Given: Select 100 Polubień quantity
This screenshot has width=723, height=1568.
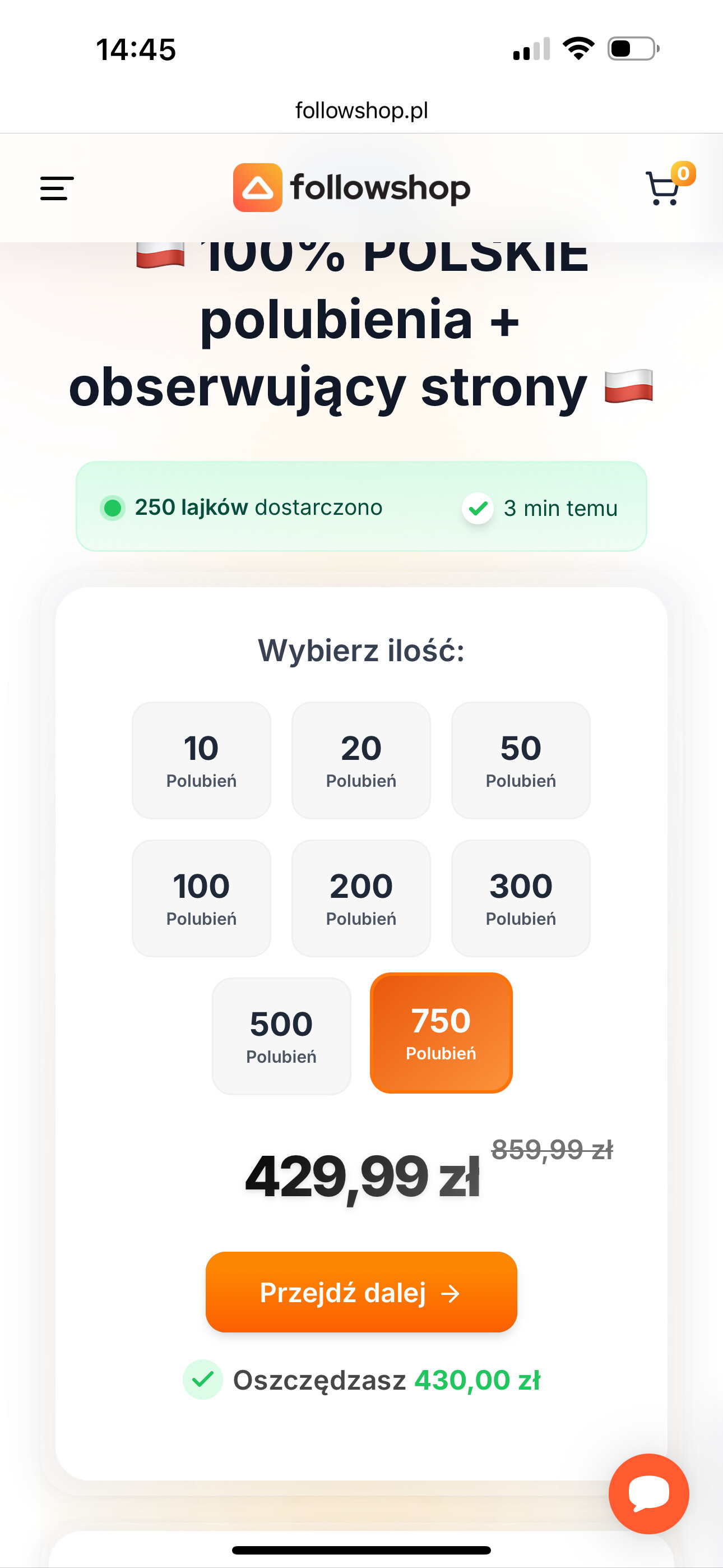Looking at the screenshot, I should [201, 898].
